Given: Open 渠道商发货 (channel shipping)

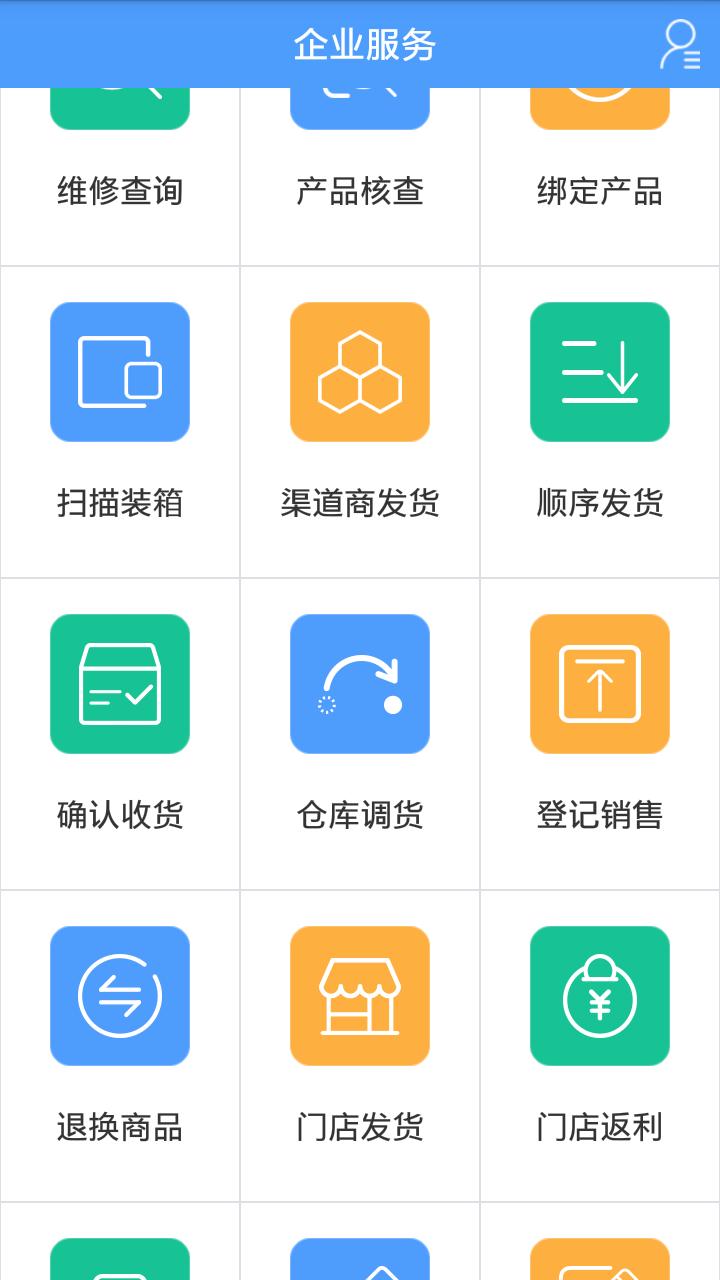Looking at the screenshot, I should (x=360, y=420).
